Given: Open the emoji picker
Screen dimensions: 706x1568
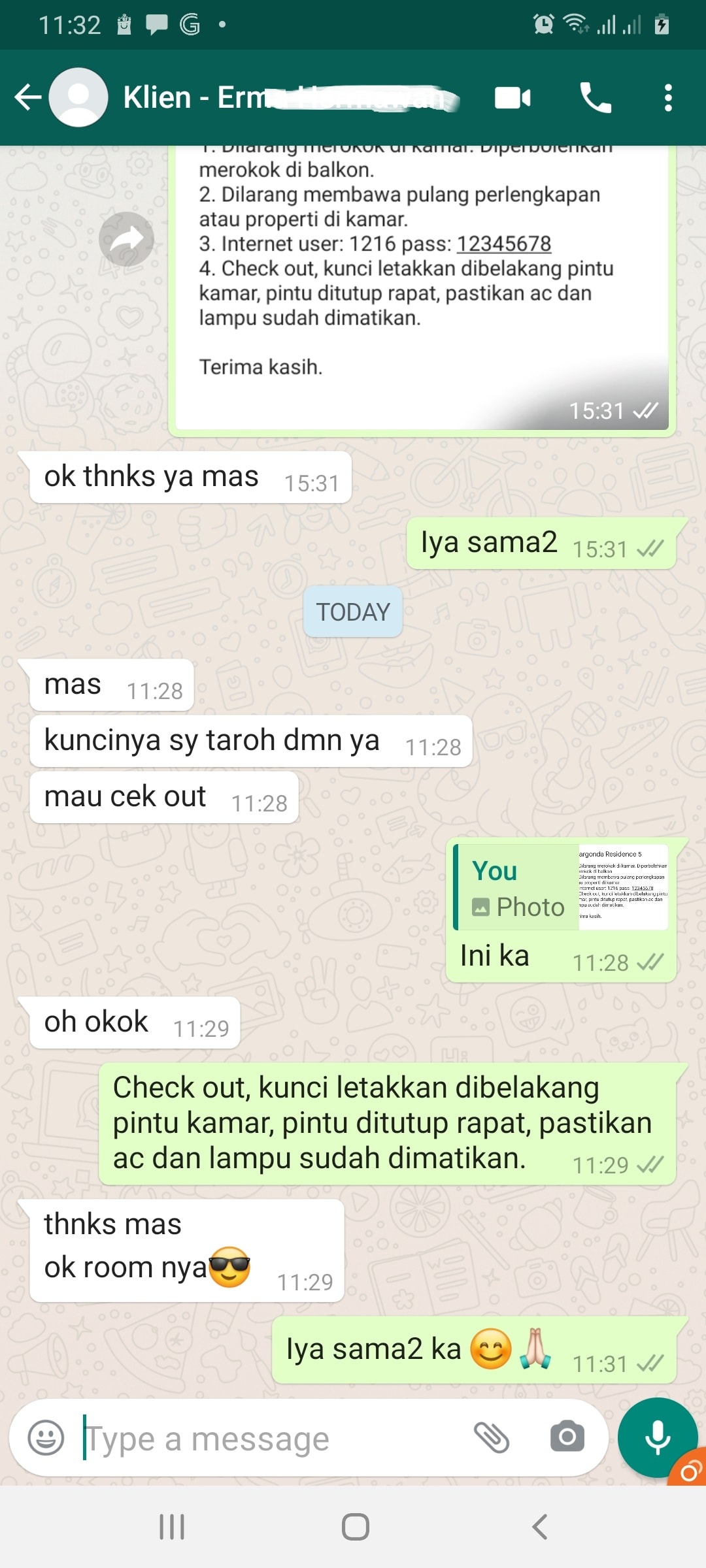Looking at the screenshot, I should coord(46,1438).
